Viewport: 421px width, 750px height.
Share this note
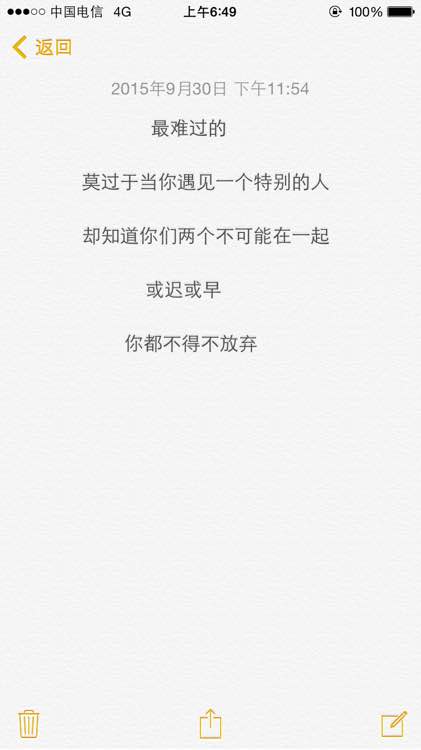pos(210,723)
